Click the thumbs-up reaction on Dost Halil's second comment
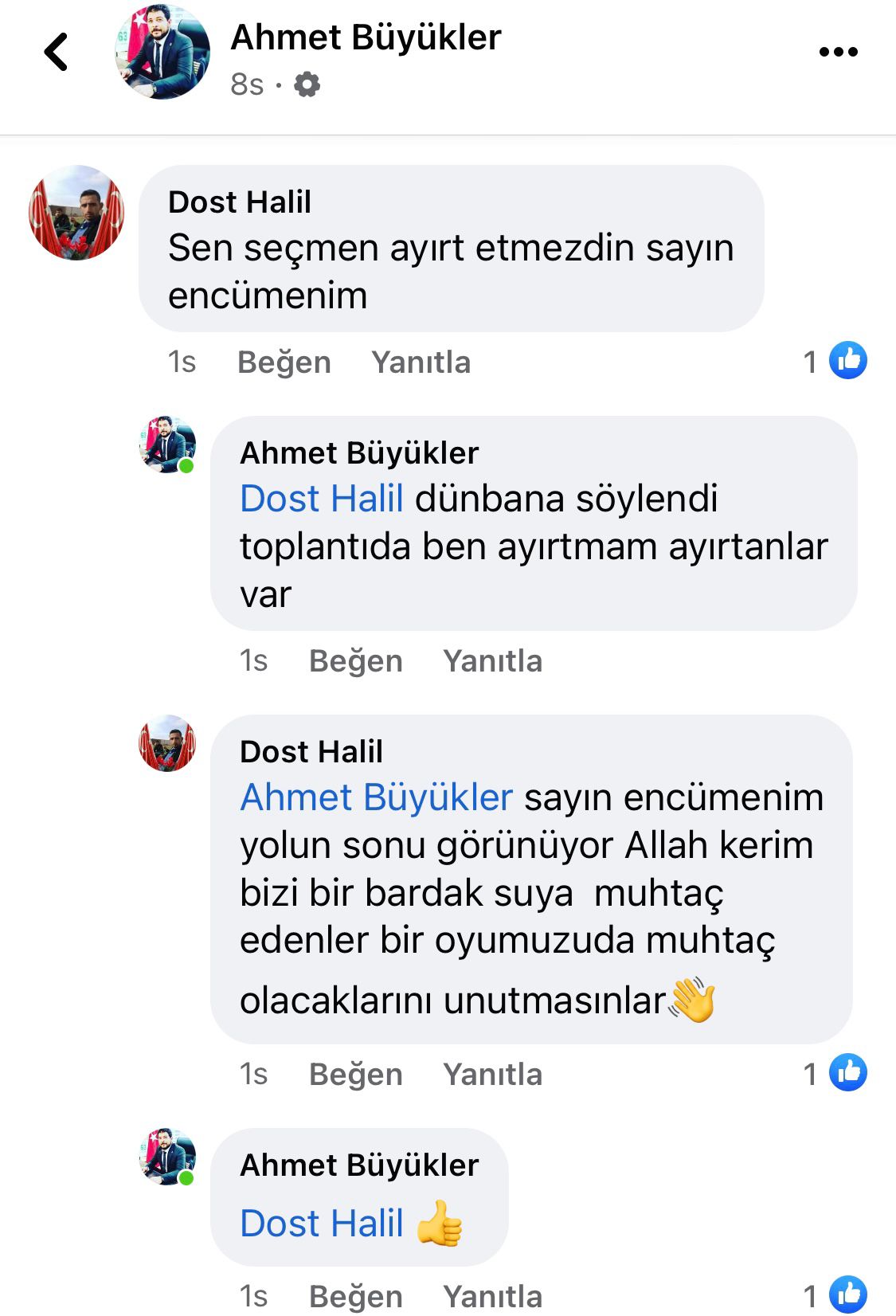896x1316 pixels. pyautogui.click(x=846, y=1074)
